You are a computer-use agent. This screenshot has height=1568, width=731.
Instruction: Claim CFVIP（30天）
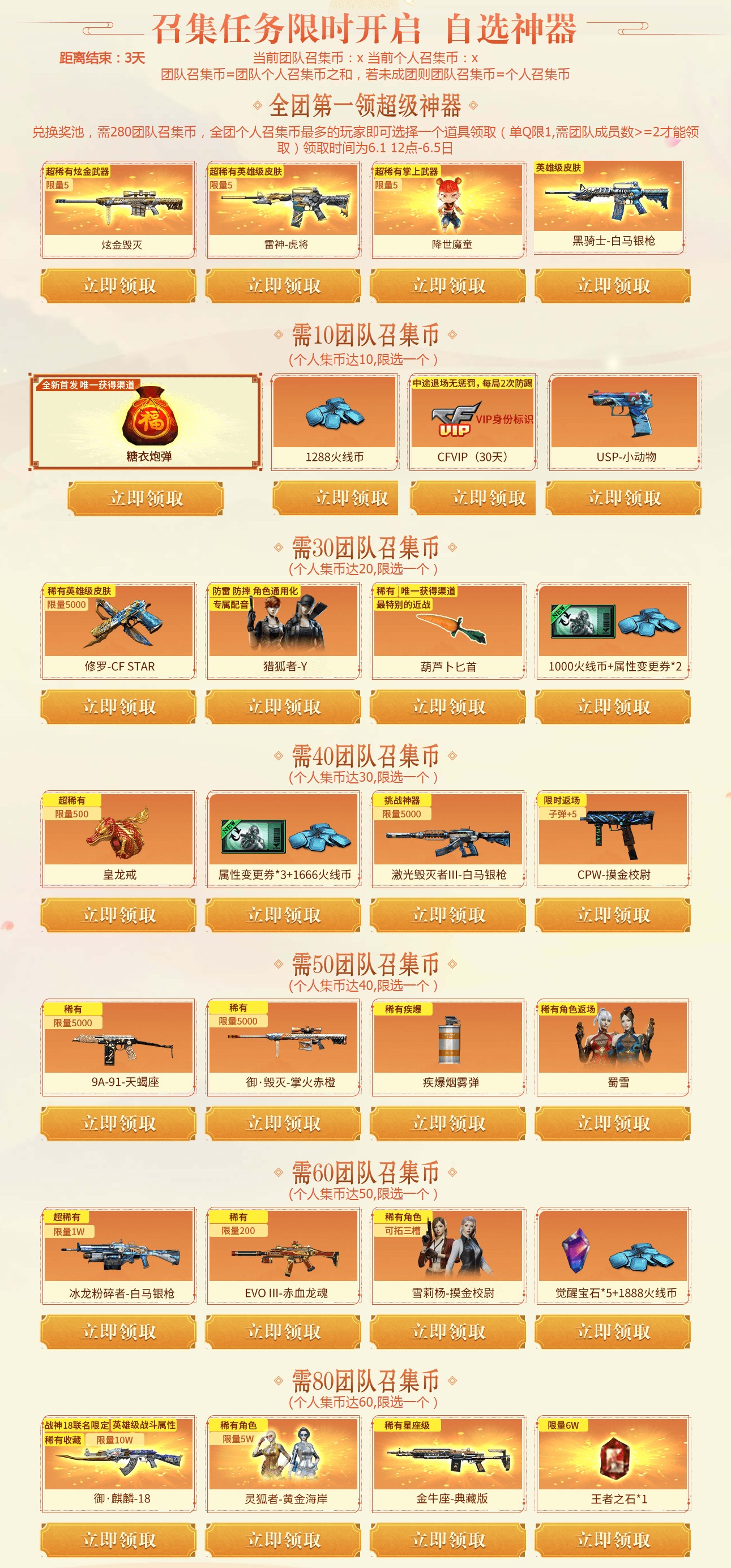click(473, 498)
